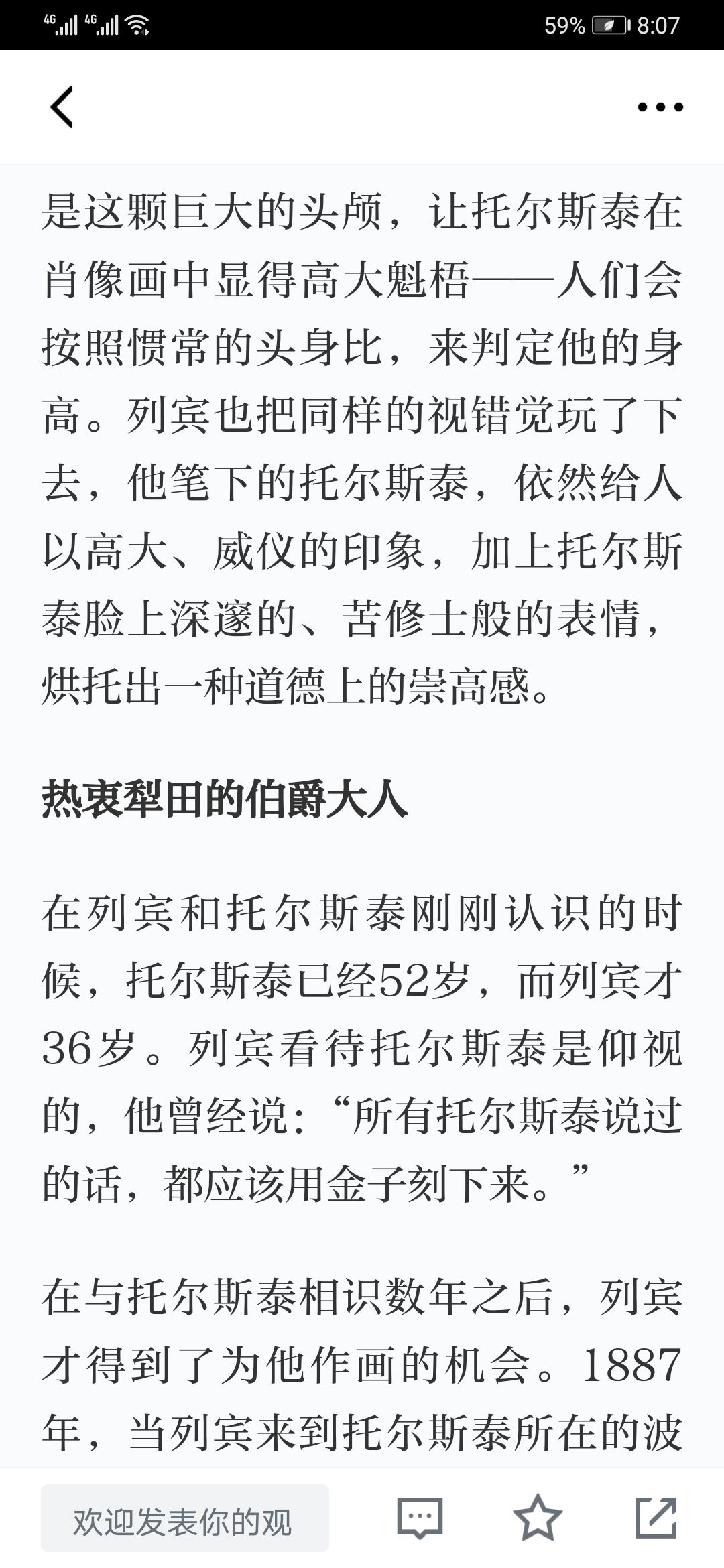Share the article via share icon

pos(656,1518)
